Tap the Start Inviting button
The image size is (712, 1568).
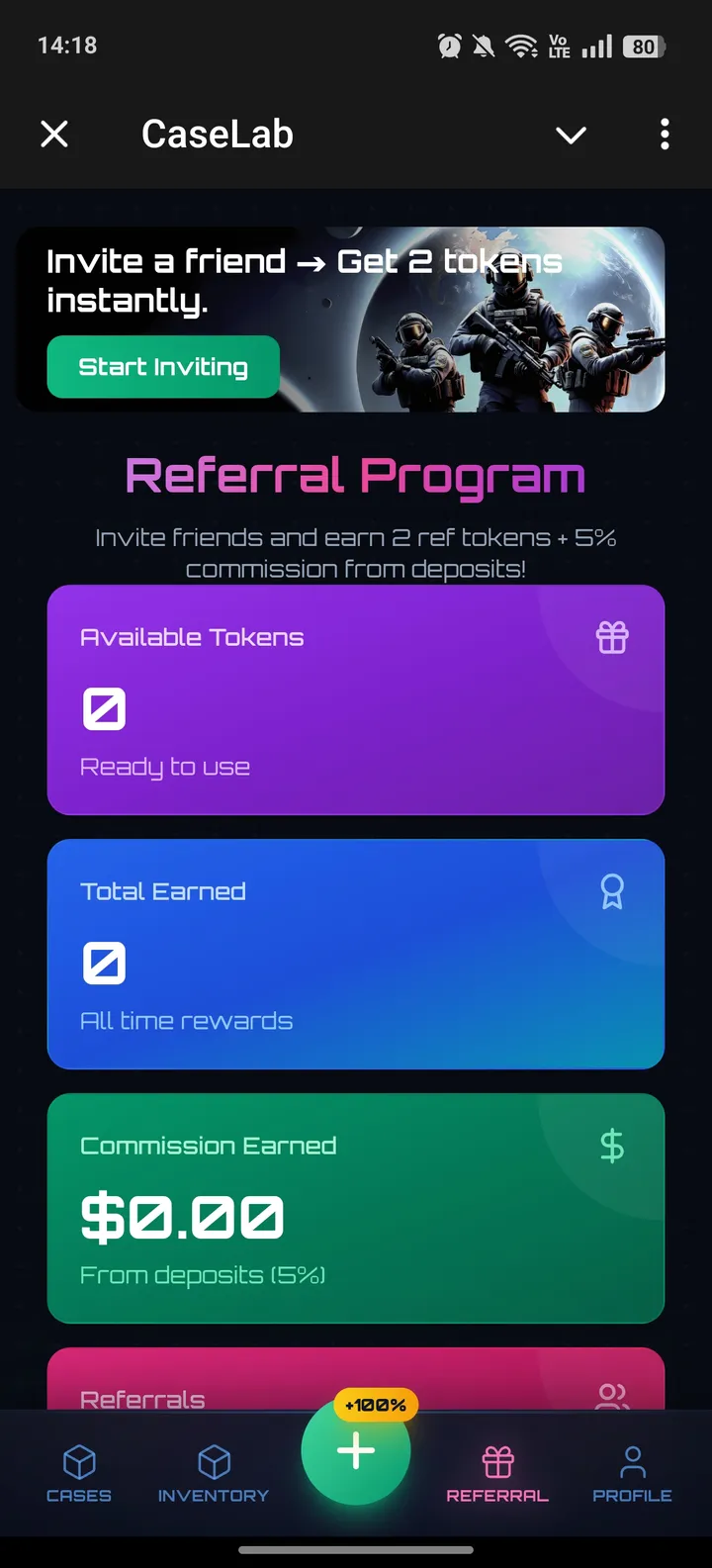(163, 367)
